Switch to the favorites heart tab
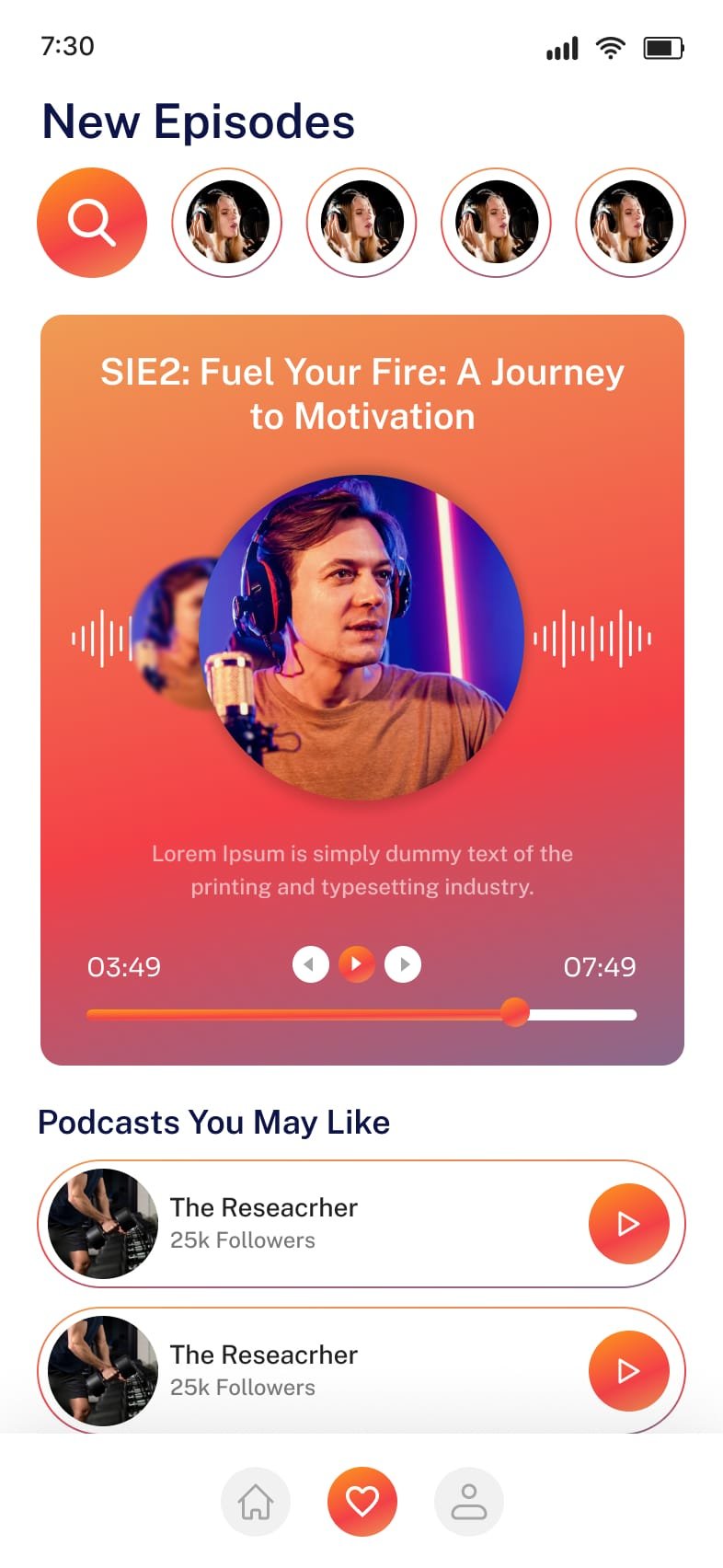Viewport: 723px width, 1568px height. (x=362, y=1502)
